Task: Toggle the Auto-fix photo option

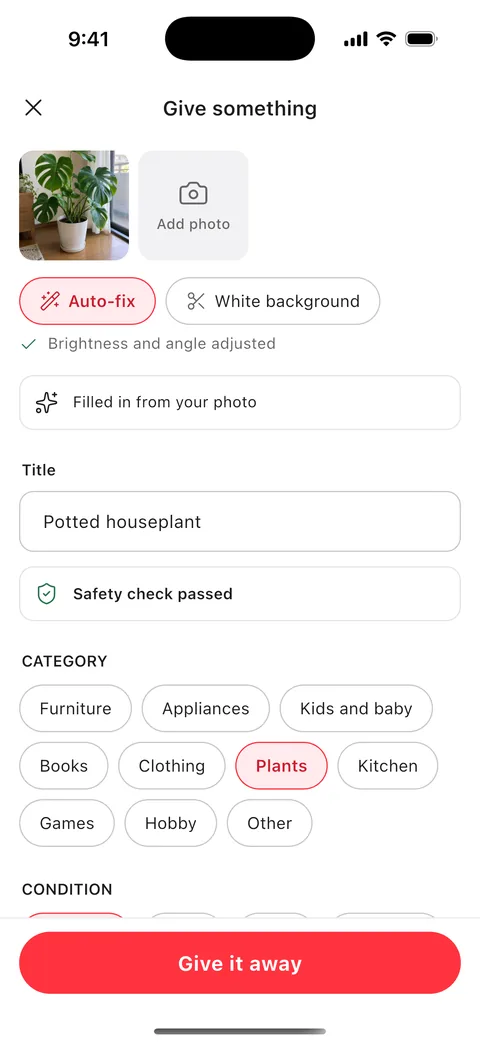Action: 87,301
